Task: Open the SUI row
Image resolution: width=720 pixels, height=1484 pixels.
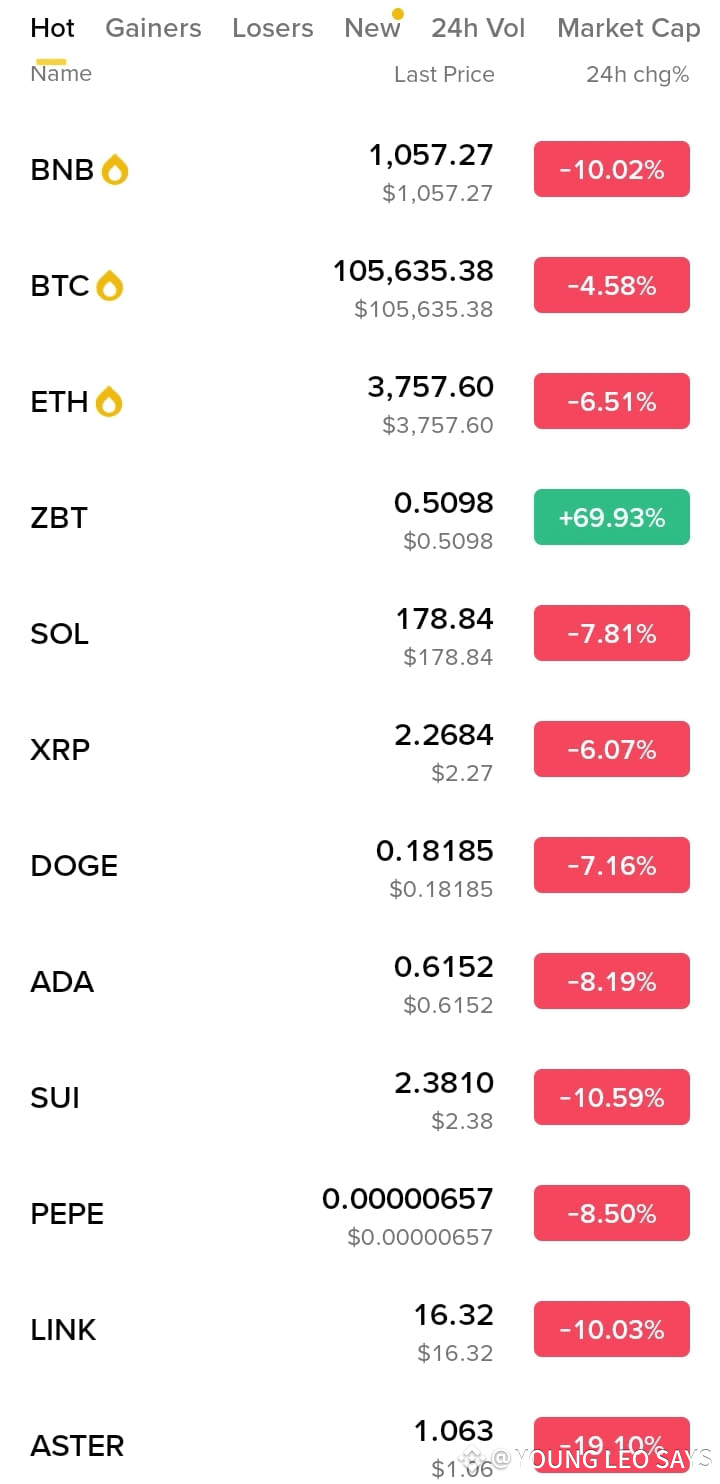Action: [x=360, y=1098]
